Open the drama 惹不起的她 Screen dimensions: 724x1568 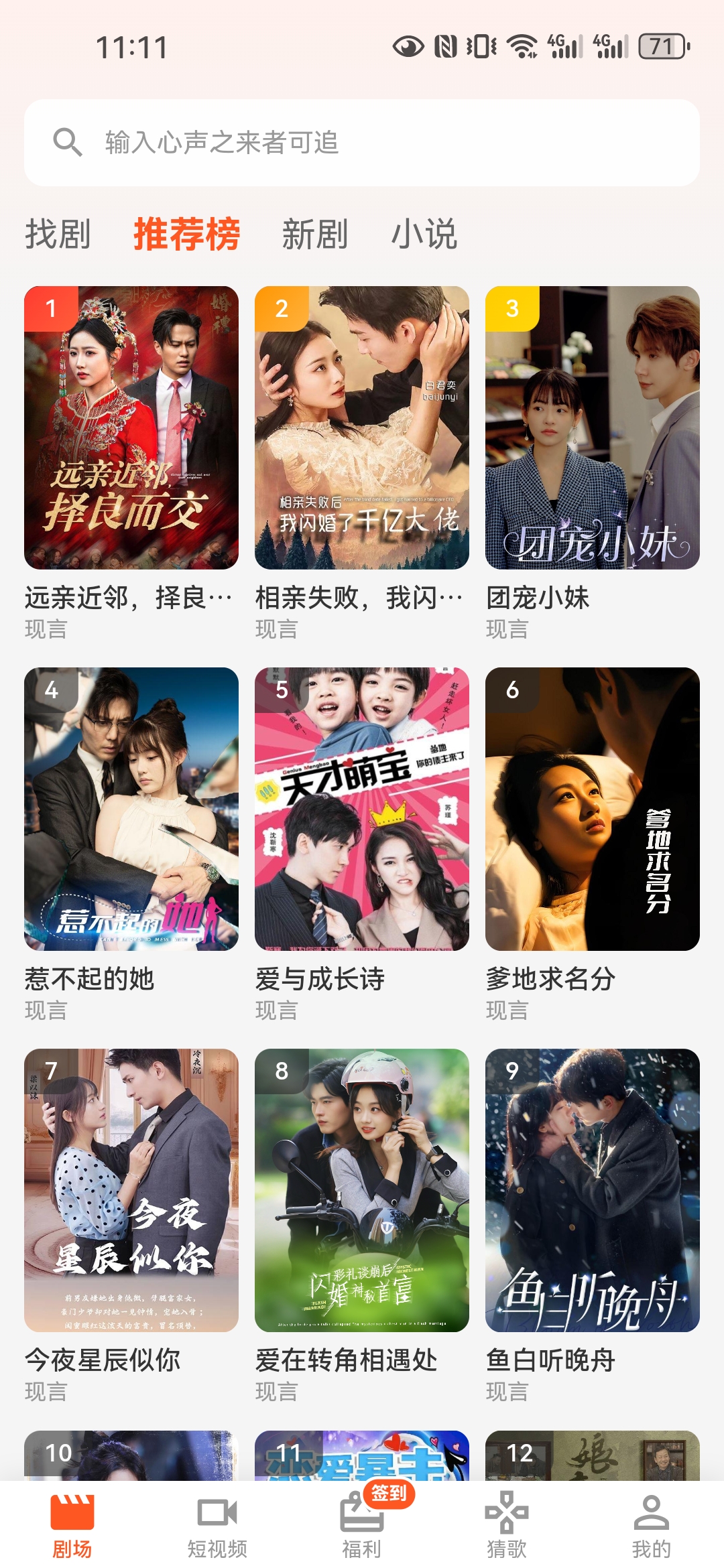tap(131, 809)
